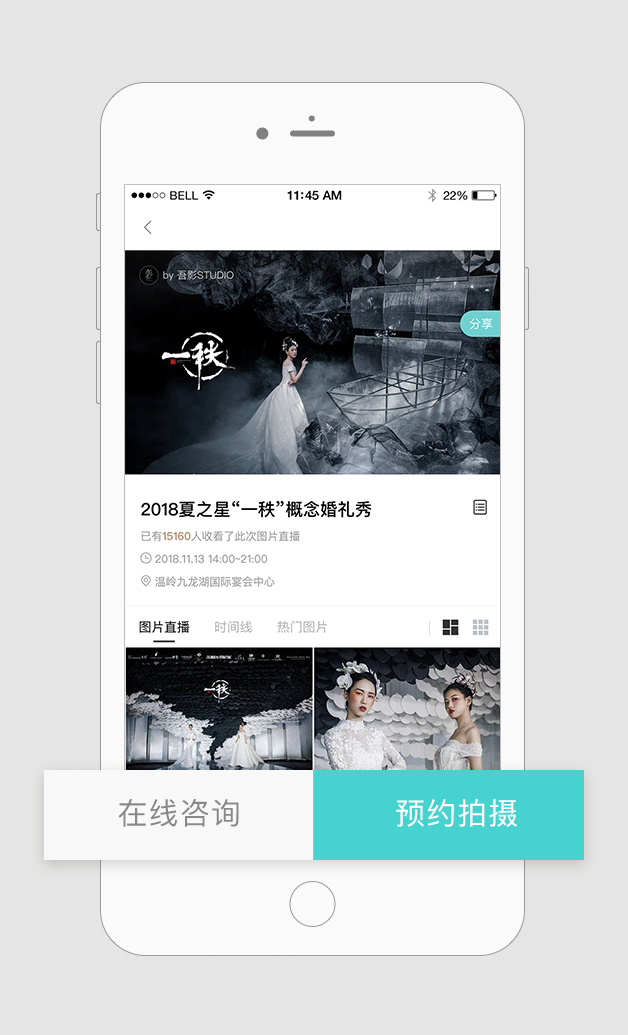Go back using the top-left arrow
This screenshot has width=628, height=1035.
pyautogui.click(x=148, y=227)
